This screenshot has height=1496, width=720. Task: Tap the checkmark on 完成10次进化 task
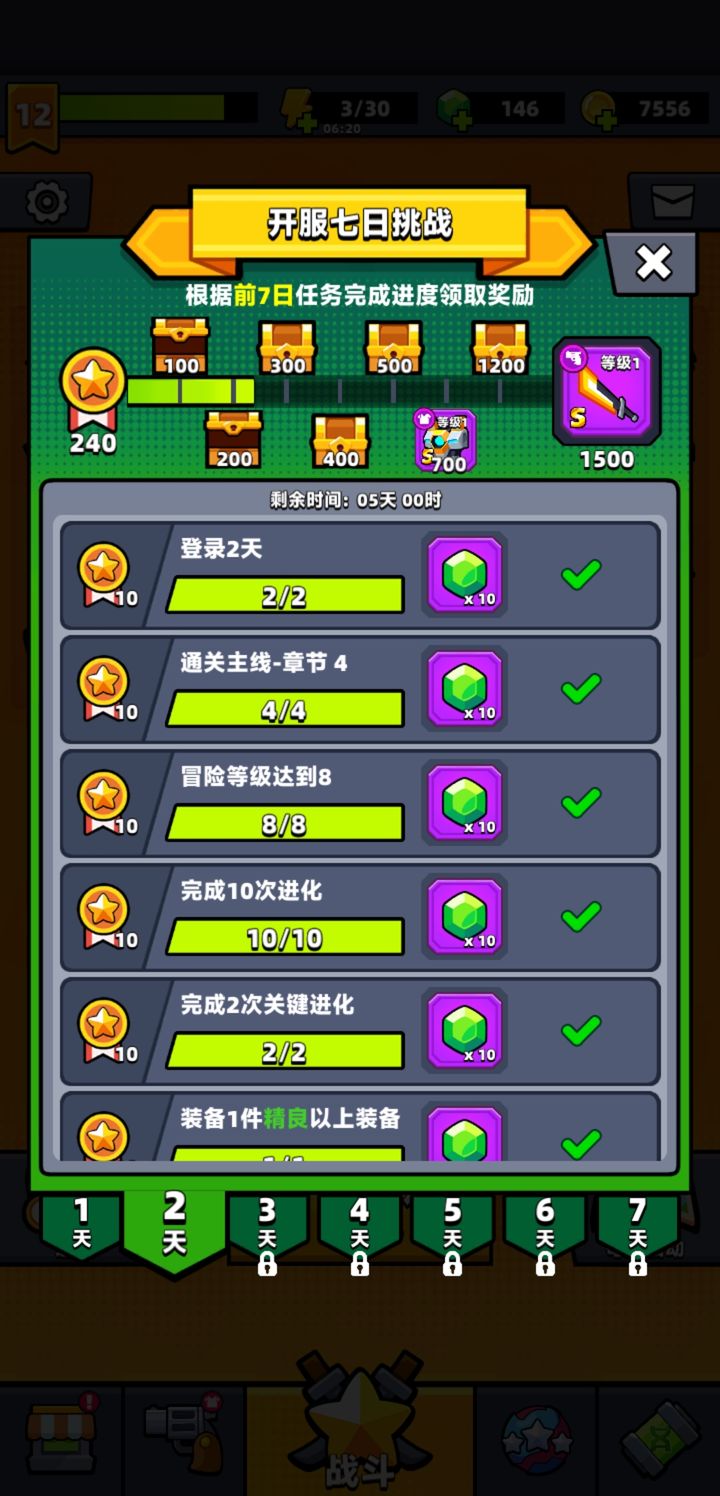tap(580, 919)
